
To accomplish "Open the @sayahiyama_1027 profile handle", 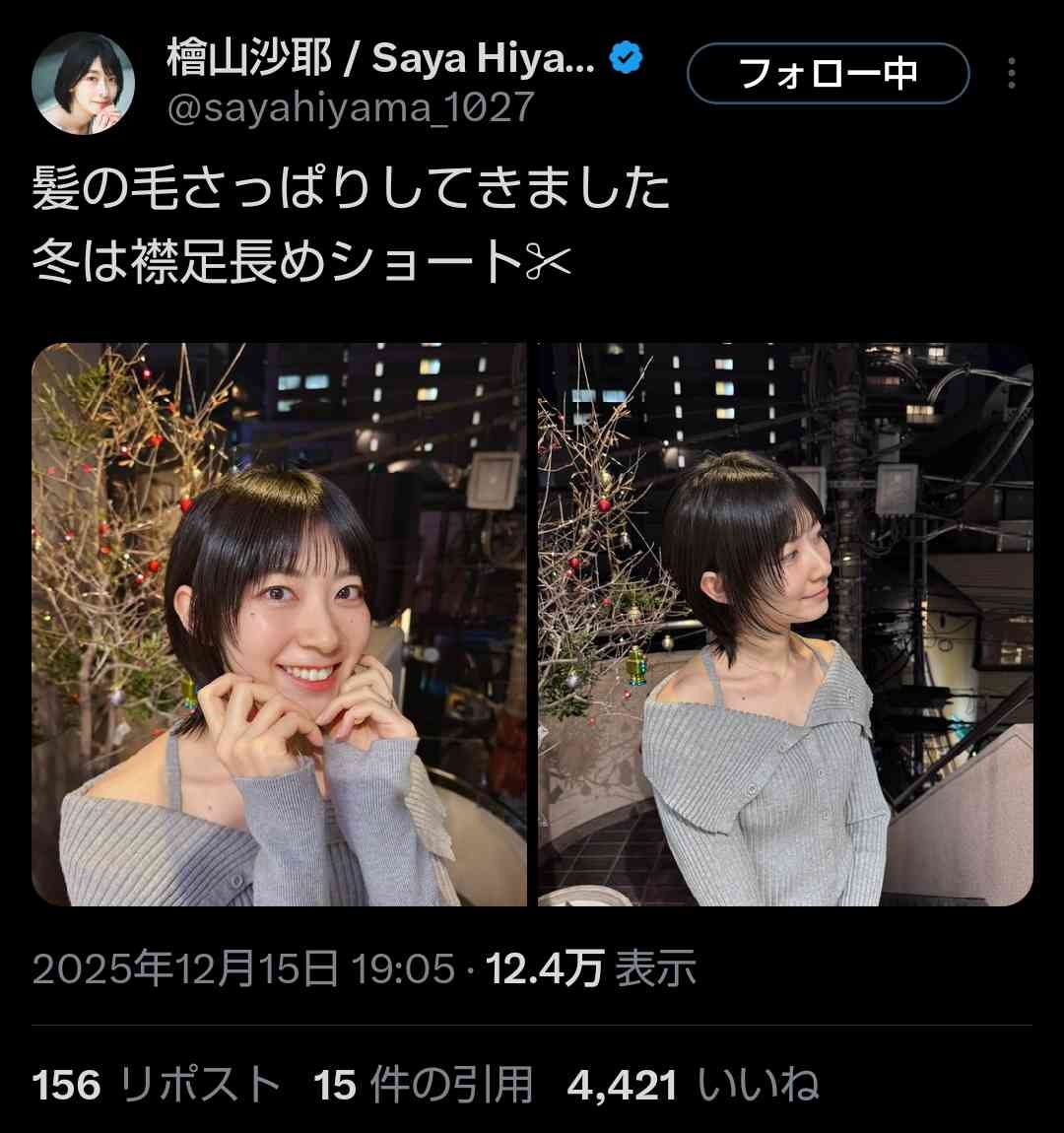I will tap(352, 107).
